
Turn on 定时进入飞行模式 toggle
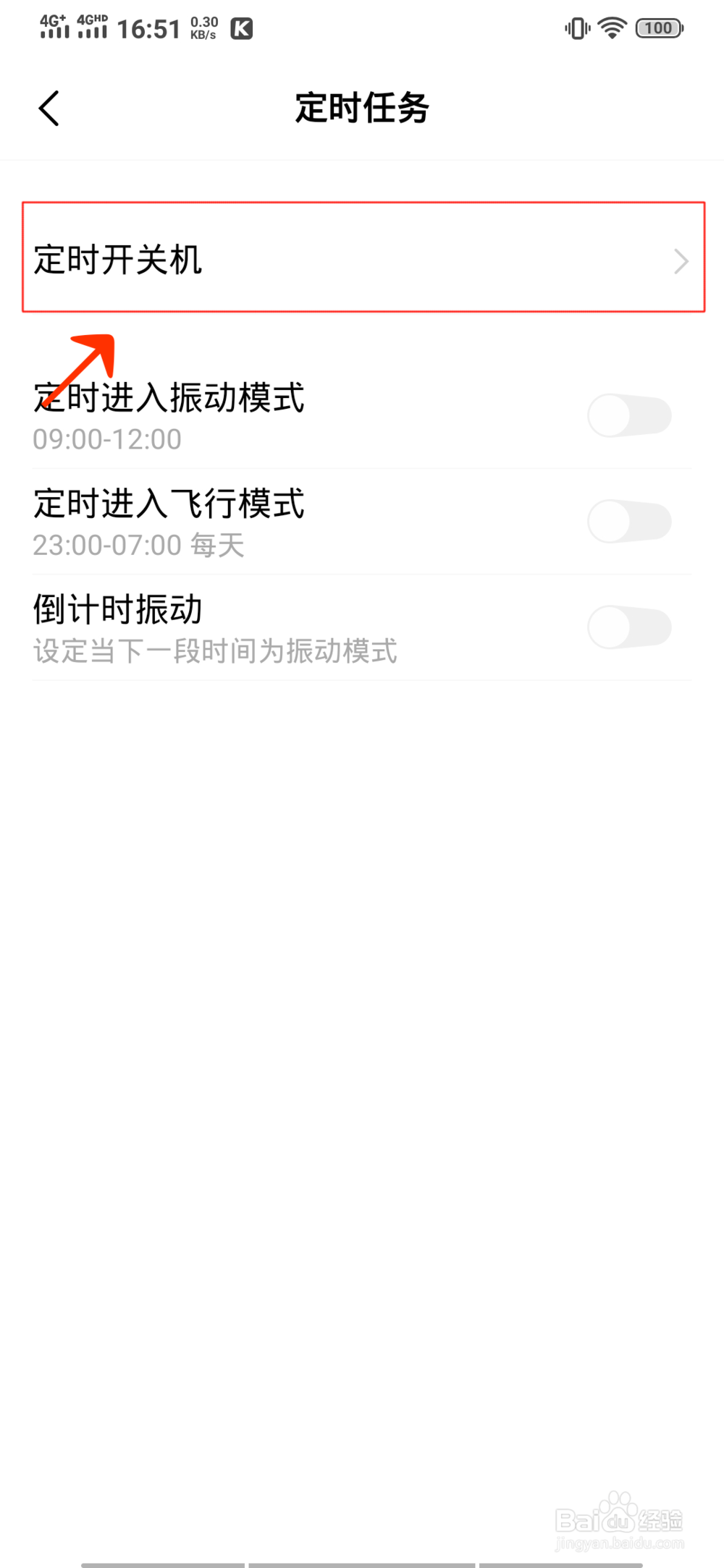pyautogui.click(x=629, y=521)
